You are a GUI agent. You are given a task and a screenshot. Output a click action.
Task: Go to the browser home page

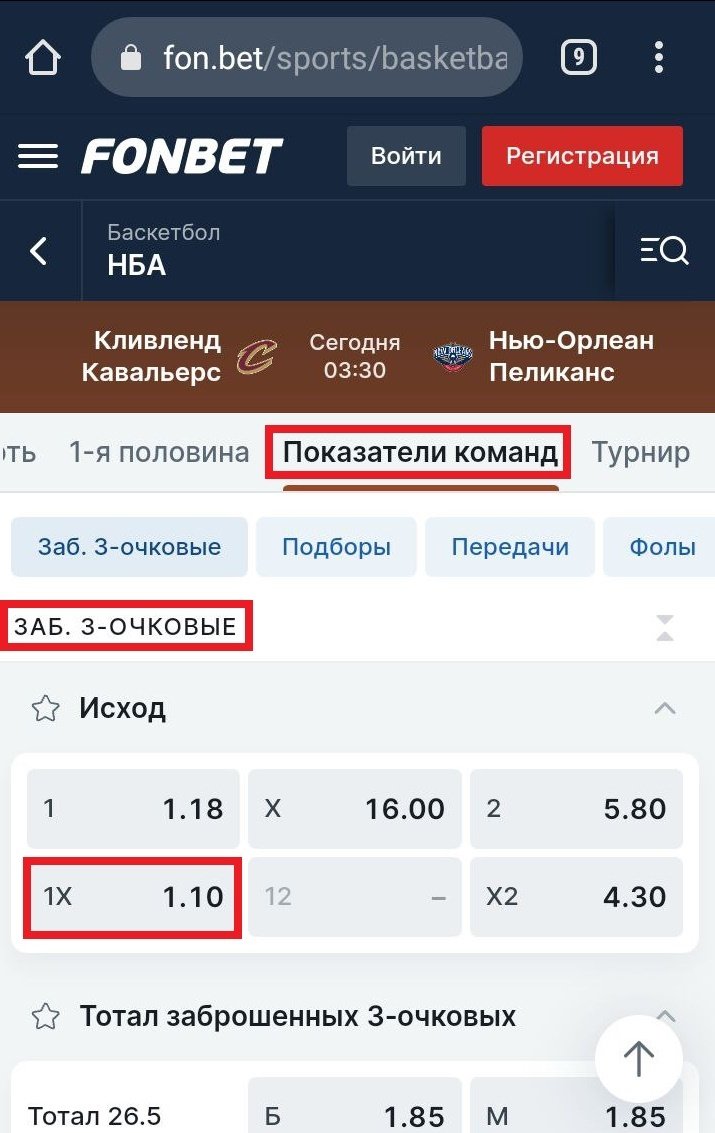(42, 57)
